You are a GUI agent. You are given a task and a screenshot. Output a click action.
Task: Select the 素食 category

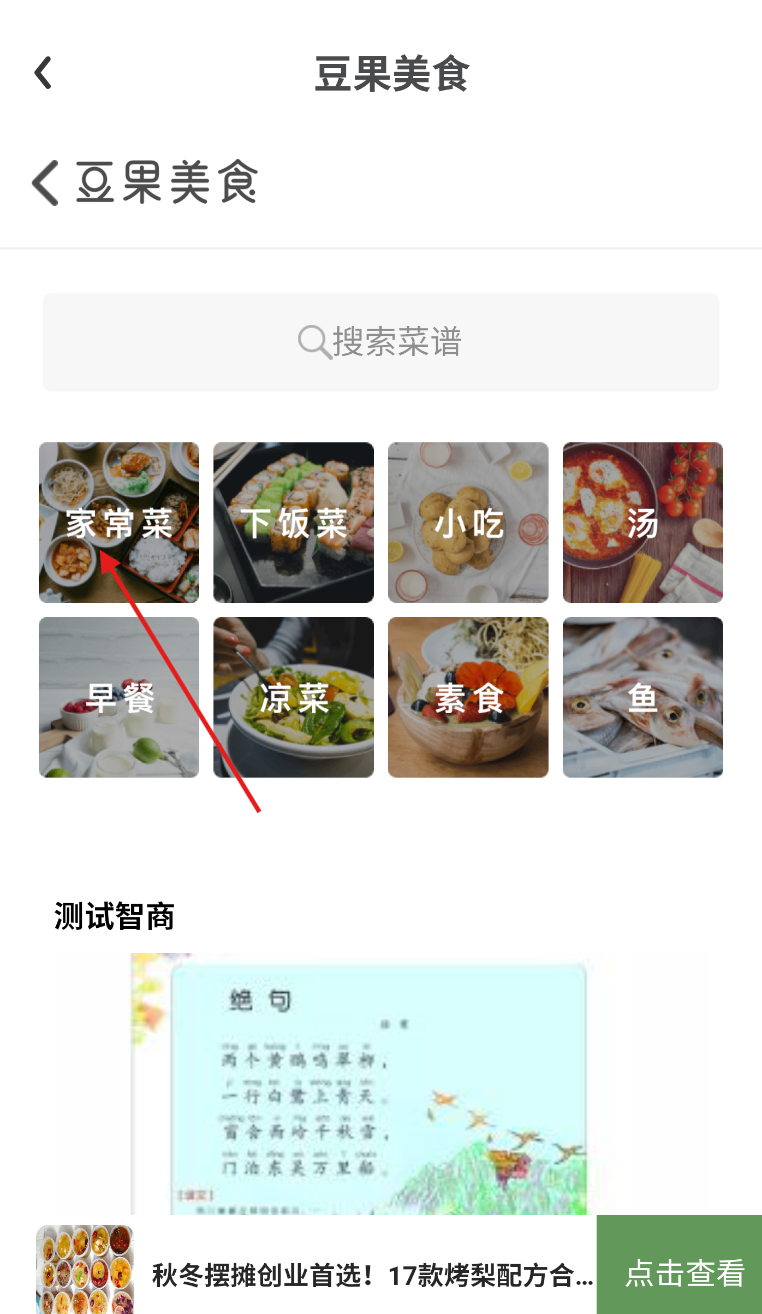pos(468,697)
